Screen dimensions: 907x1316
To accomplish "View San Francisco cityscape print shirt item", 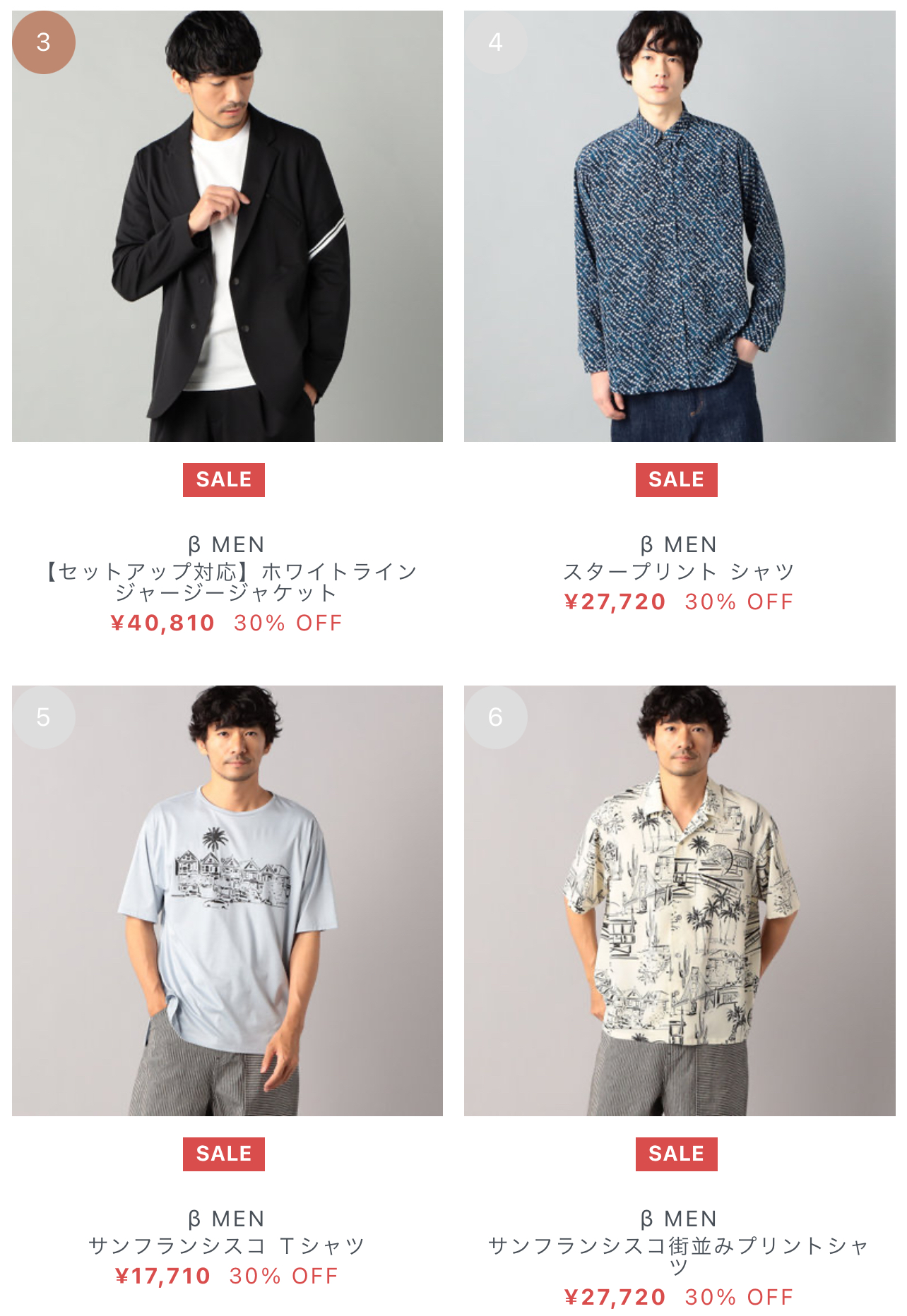I will click(680, 901).
